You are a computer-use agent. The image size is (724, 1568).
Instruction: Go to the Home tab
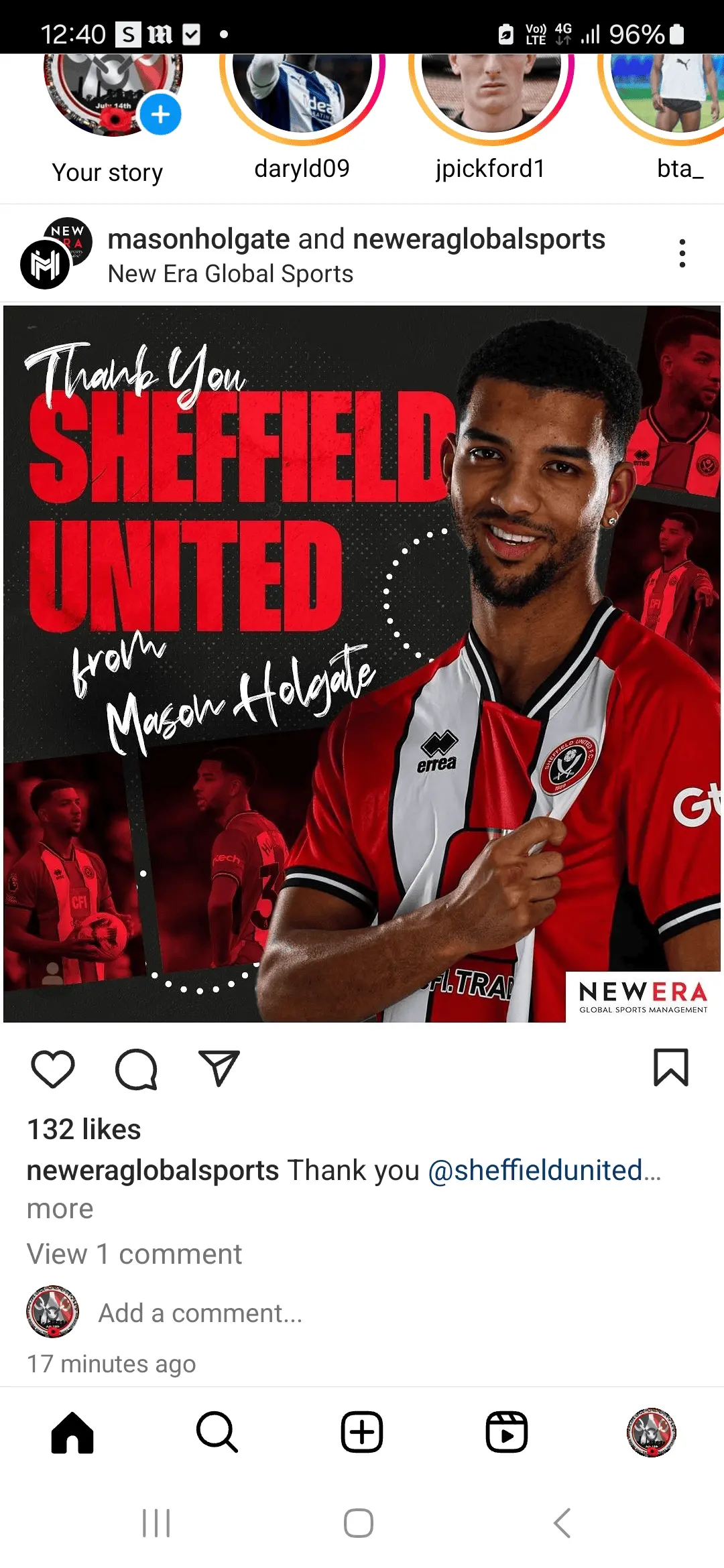pos(72,1433)
